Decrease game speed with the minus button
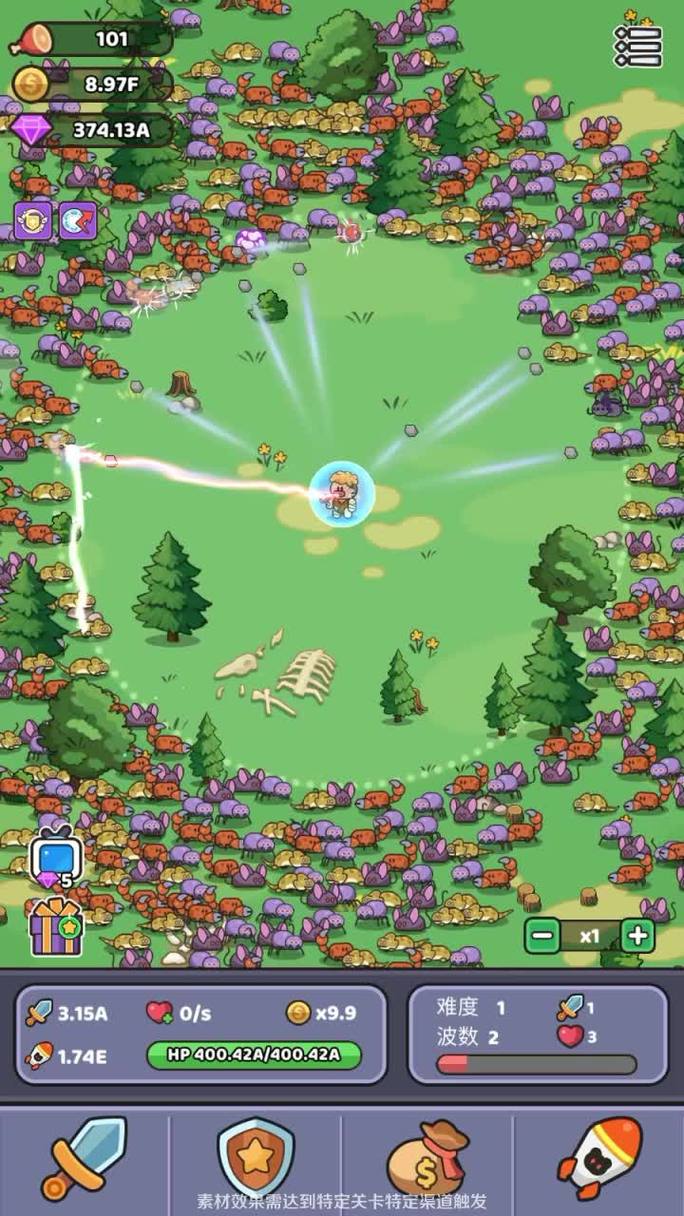The height and width of the screenshot is (1216, 684). 543,936
